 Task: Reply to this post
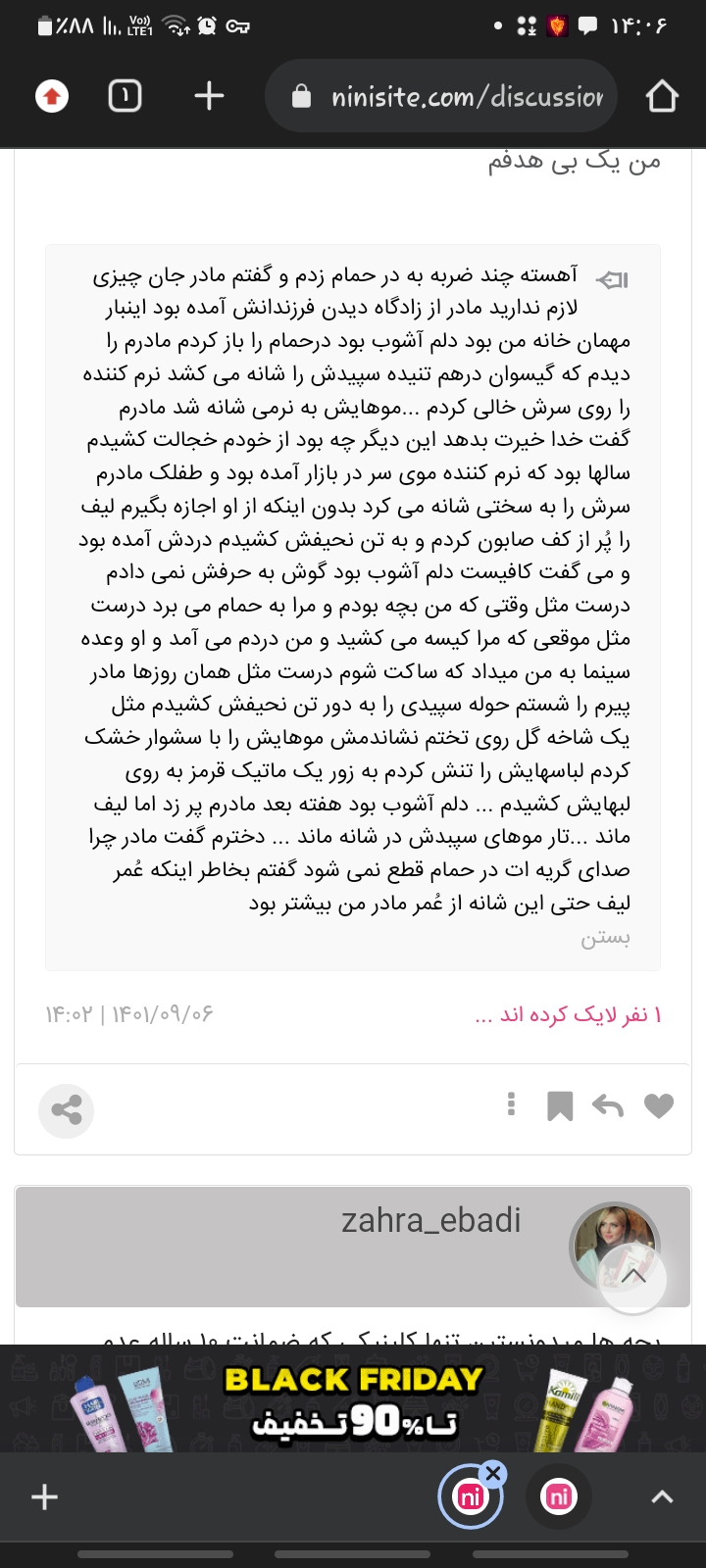point(608,1106)
